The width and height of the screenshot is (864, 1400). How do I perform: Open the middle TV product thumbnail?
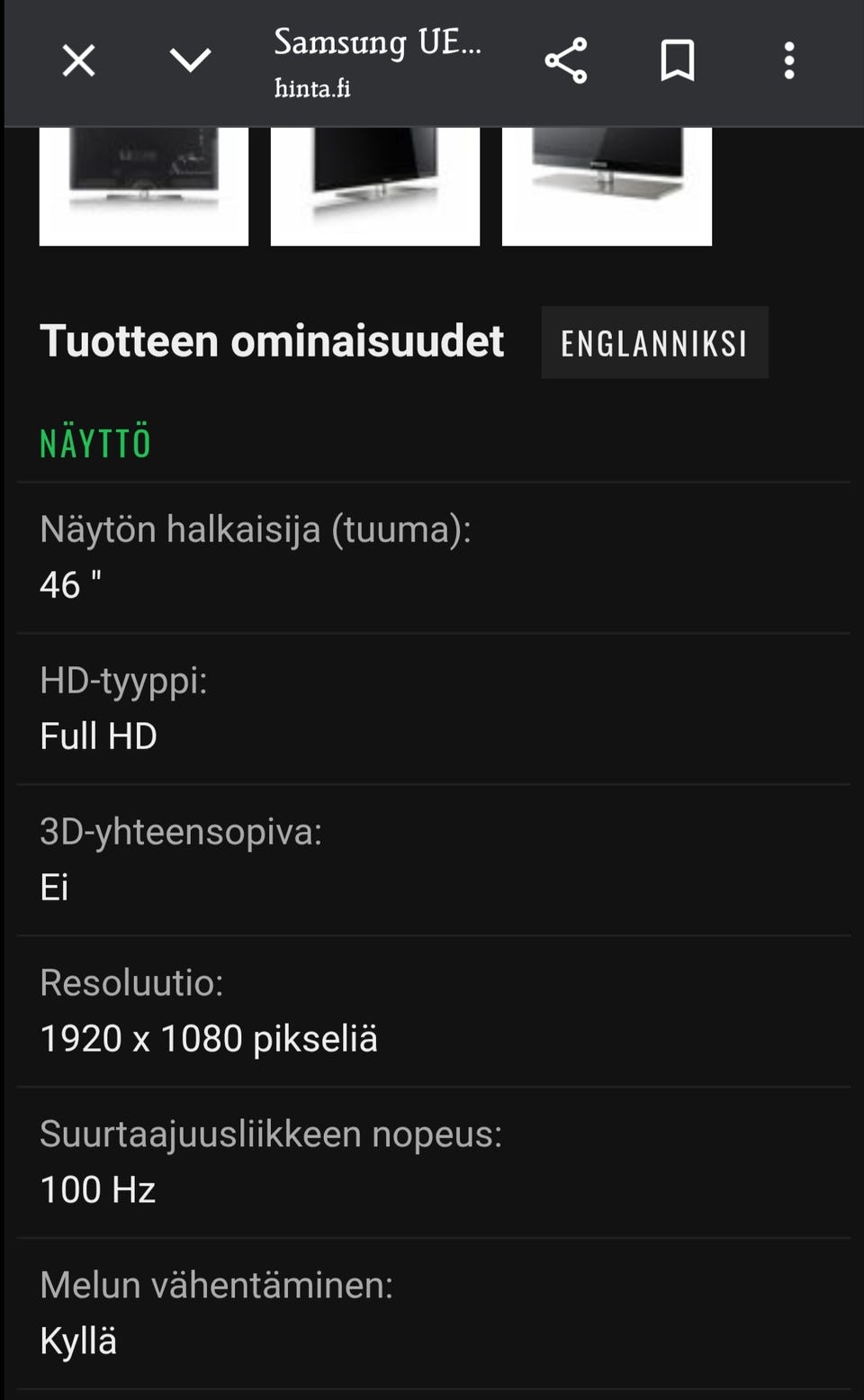[375, 186]
